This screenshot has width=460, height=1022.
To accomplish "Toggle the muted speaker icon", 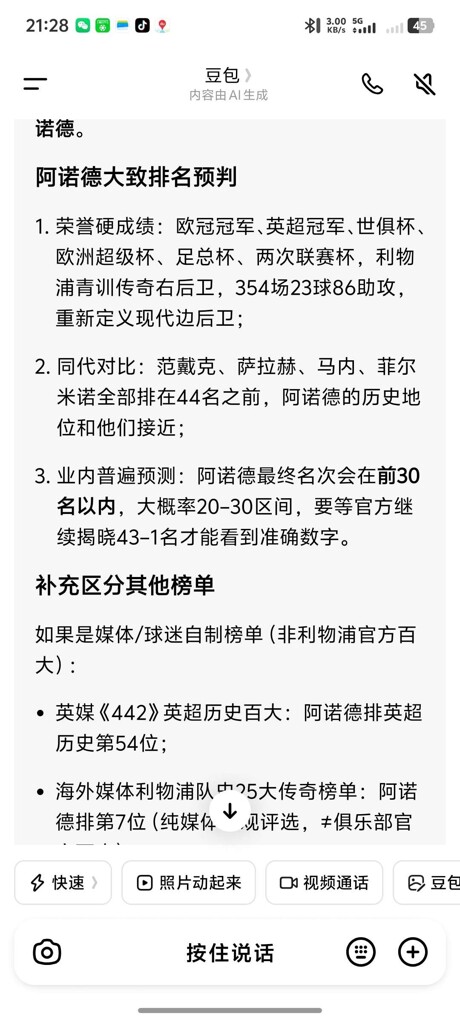I will [425, 84].
